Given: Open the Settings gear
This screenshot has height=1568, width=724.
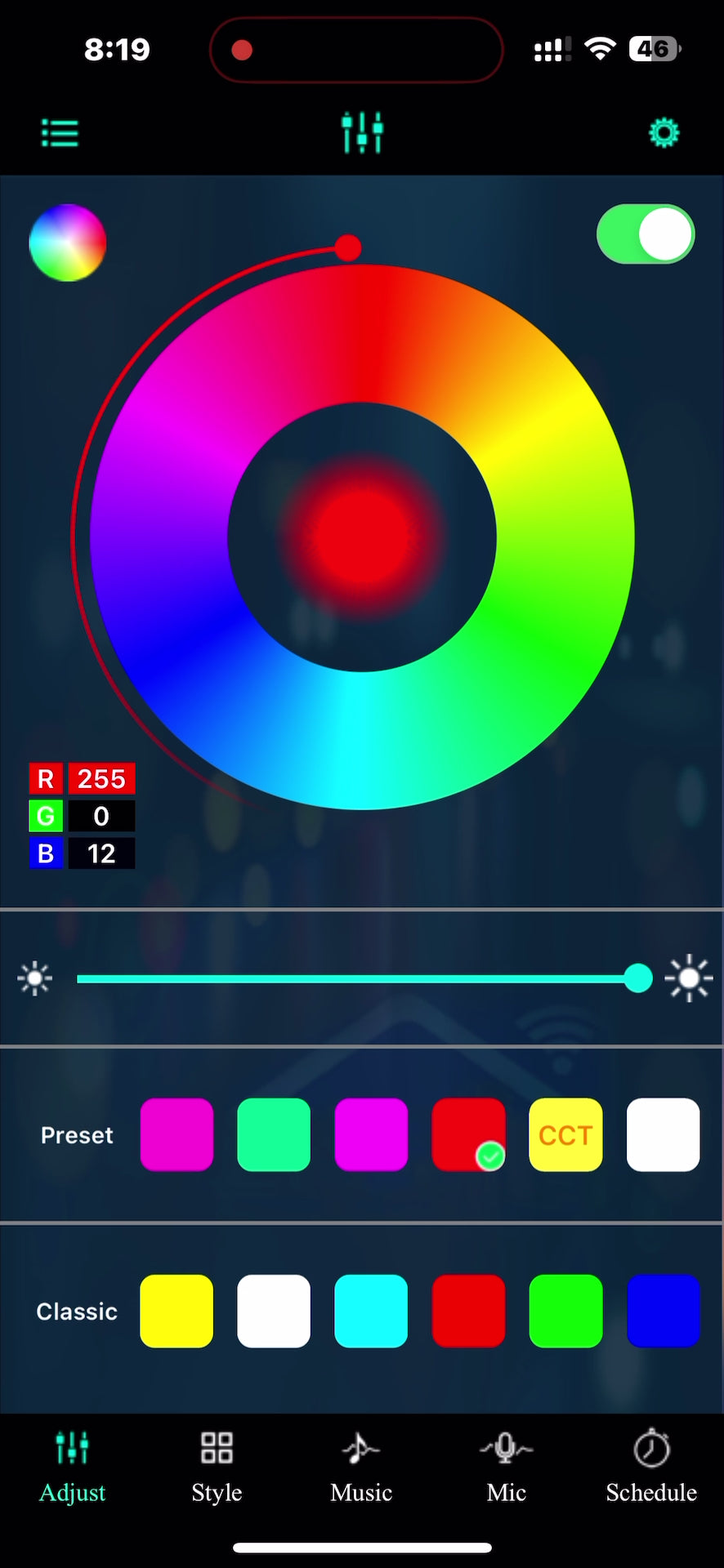Looking at the screenshot, I should (x=664, y=132).
